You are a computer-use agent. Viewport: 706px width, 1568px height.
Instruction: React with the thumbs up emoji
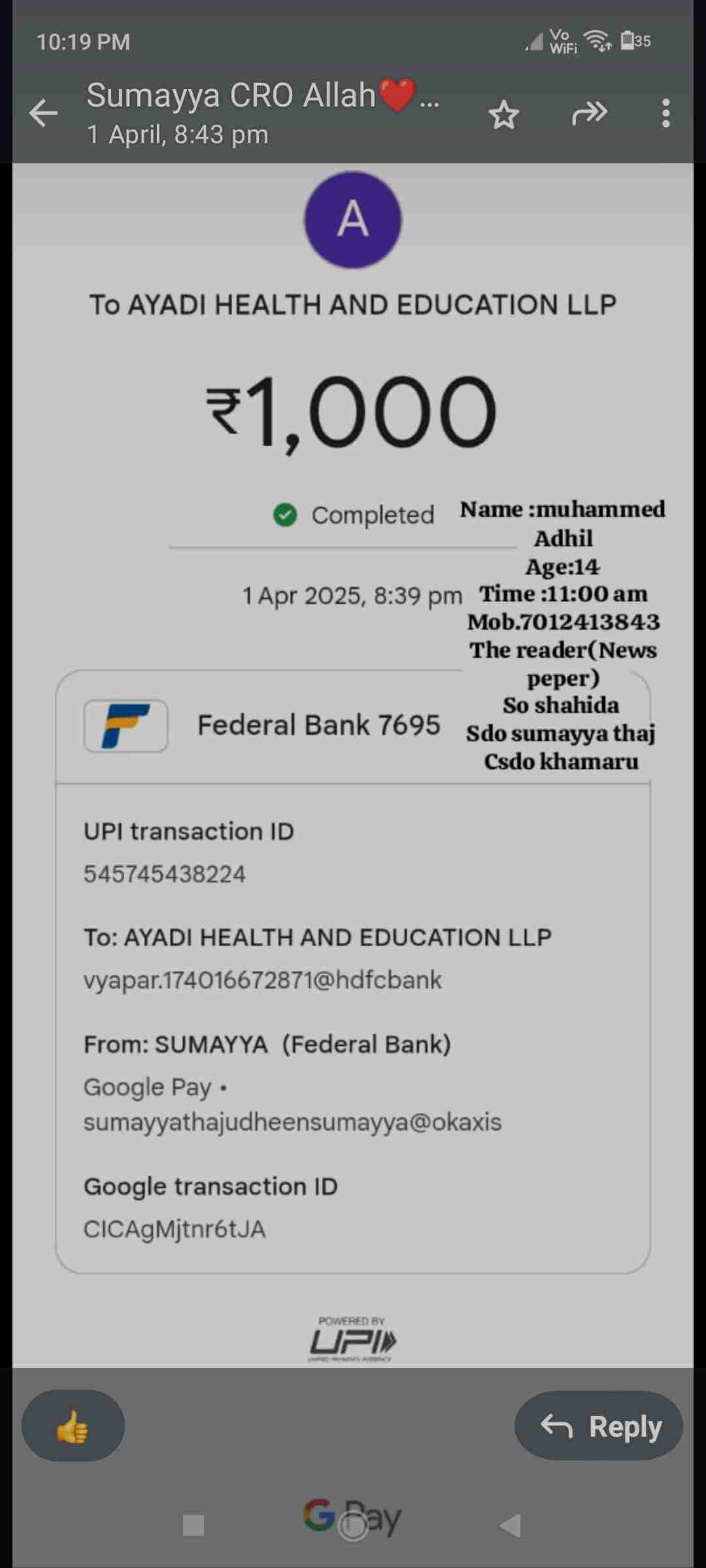(x=73, y=1426)
